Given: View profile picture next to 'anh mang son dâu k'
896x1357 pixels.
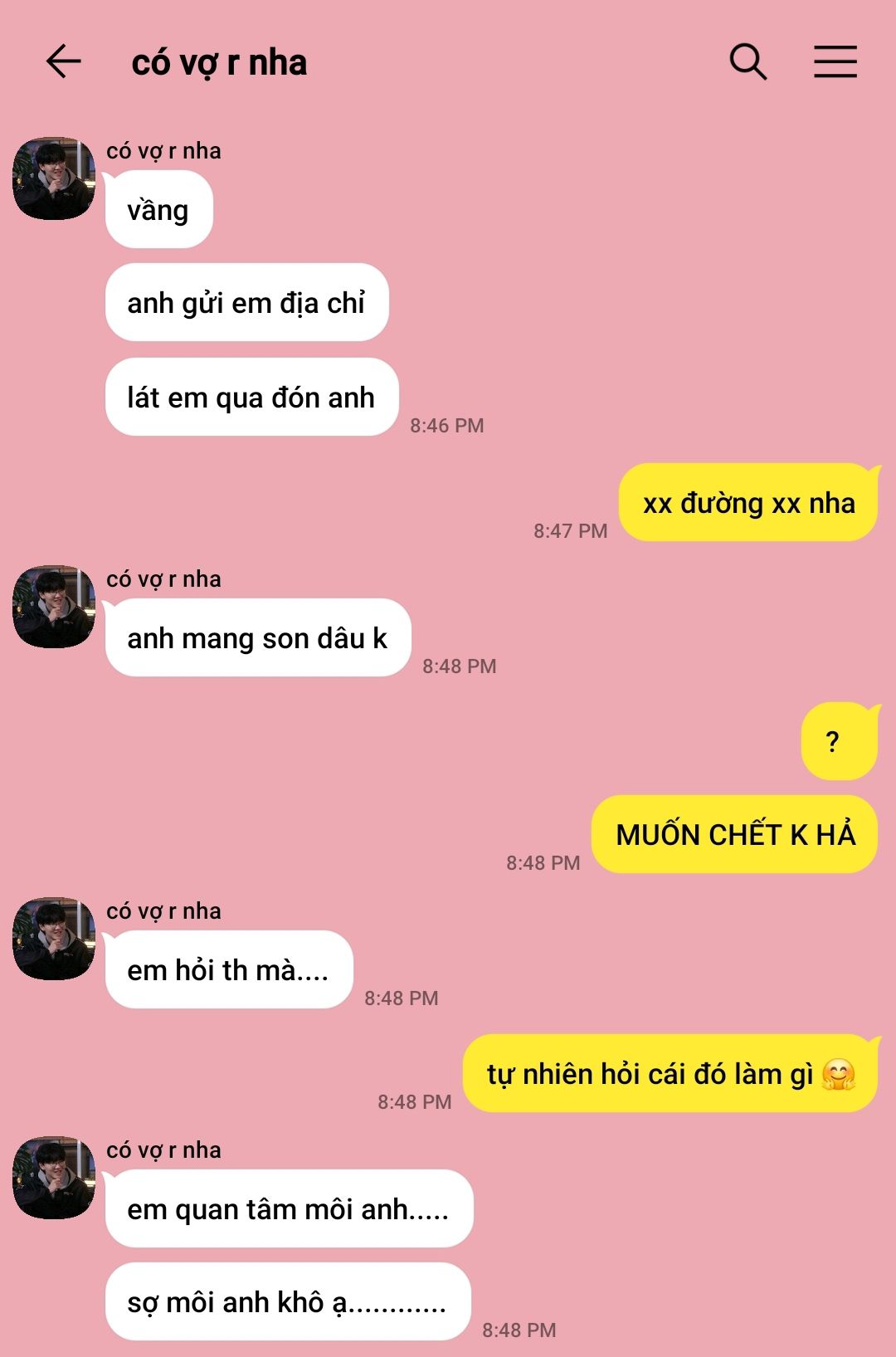Looking at the screenshot, I should [54, 607].
